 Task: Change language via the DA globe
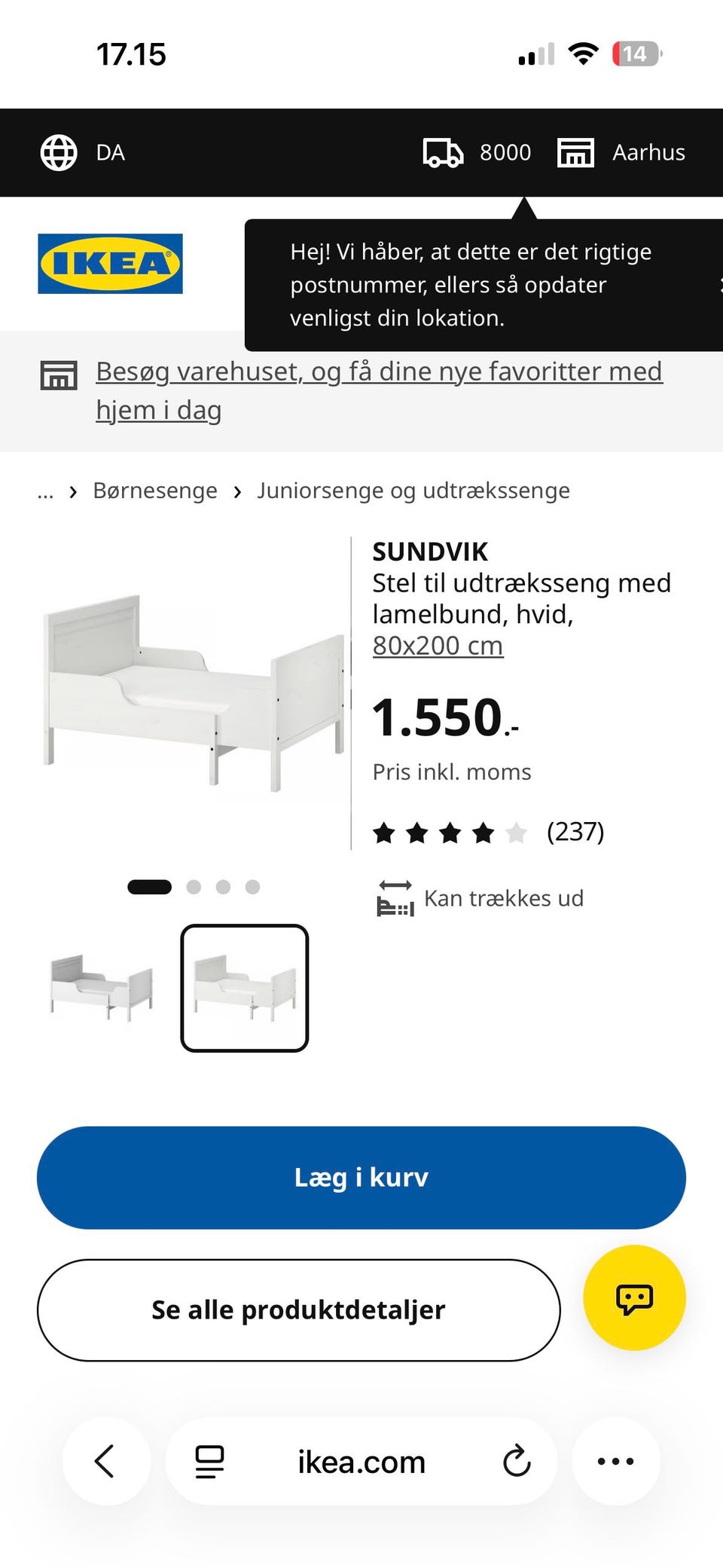pyautogui.click(x=83, y=153)
